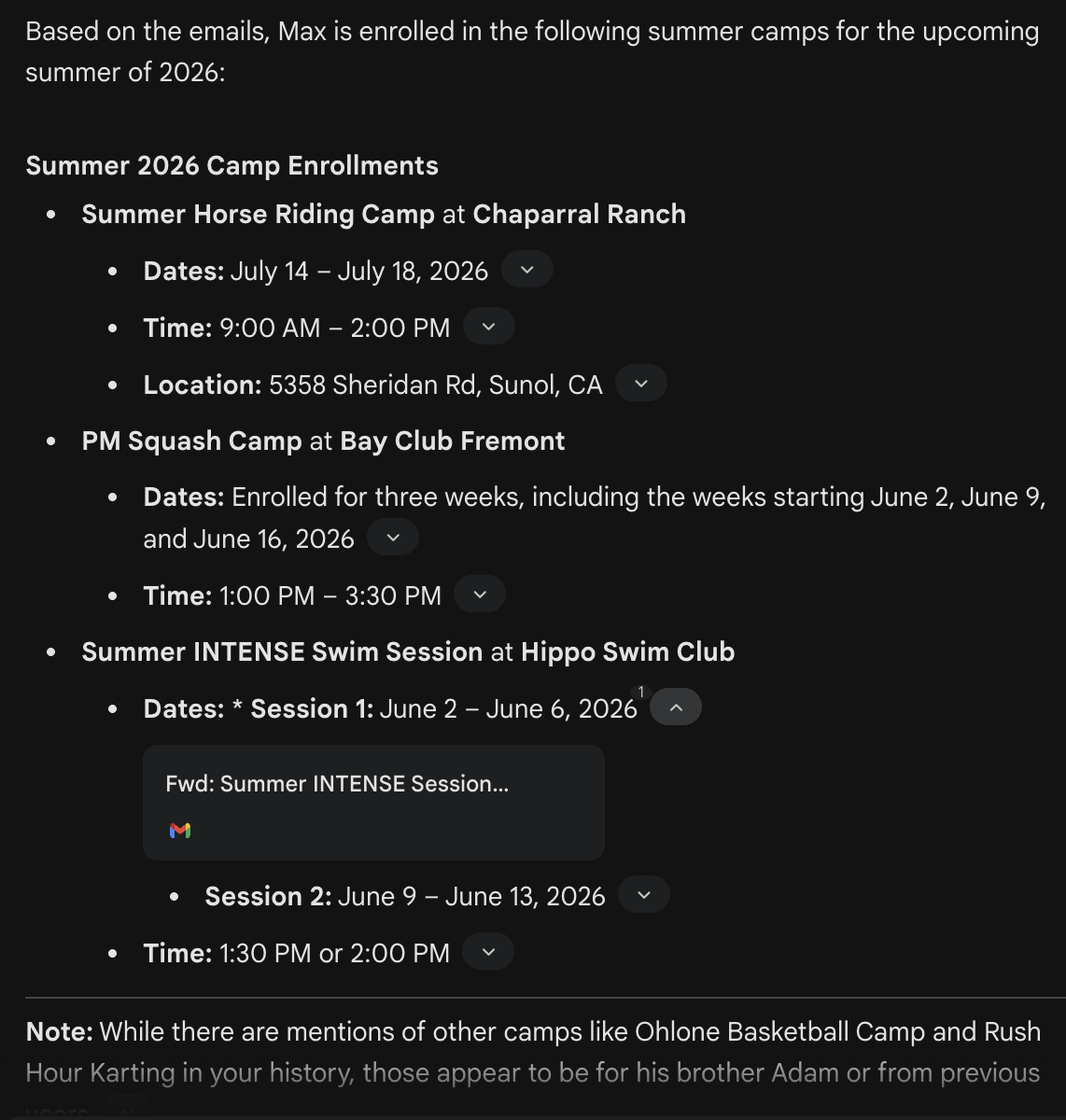Open the Fwd: Summer INTENSE Session email card
1066x1120 pixels.
pos(373,803)
